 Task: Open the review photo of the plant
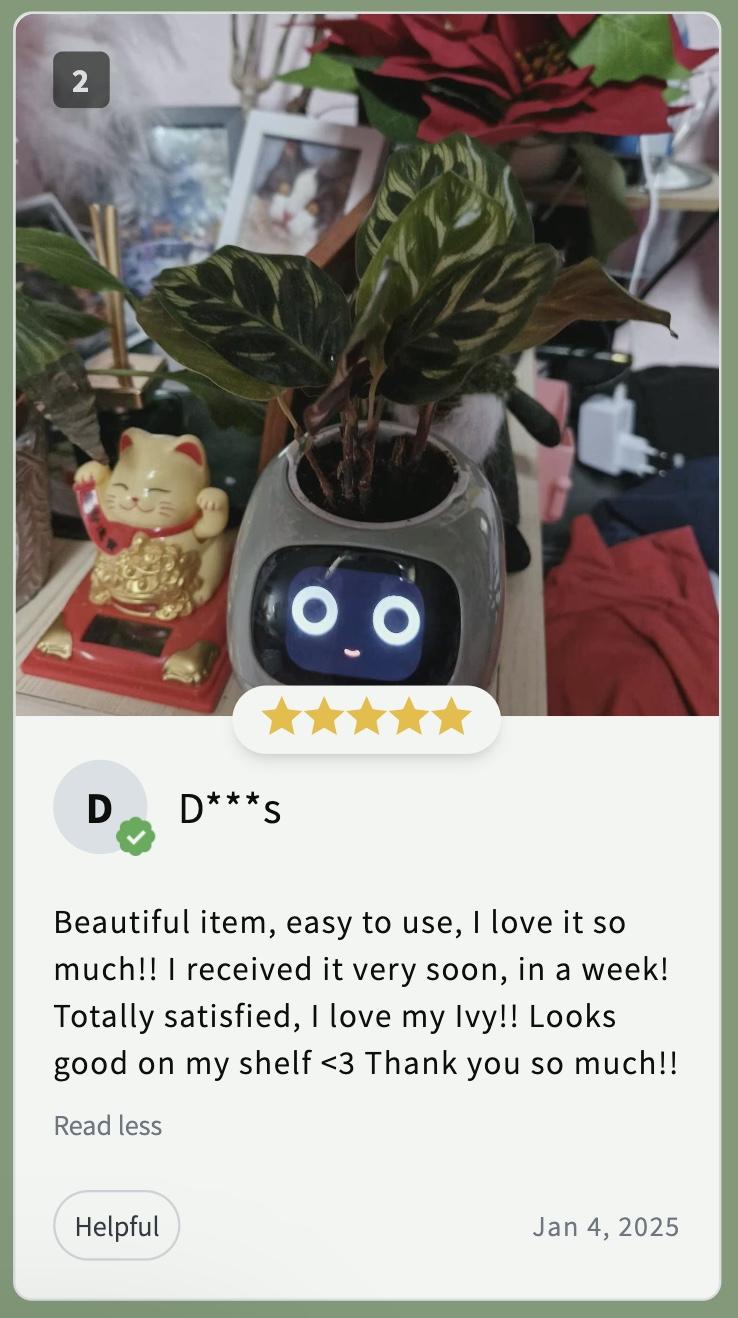(x=367, y=360)
